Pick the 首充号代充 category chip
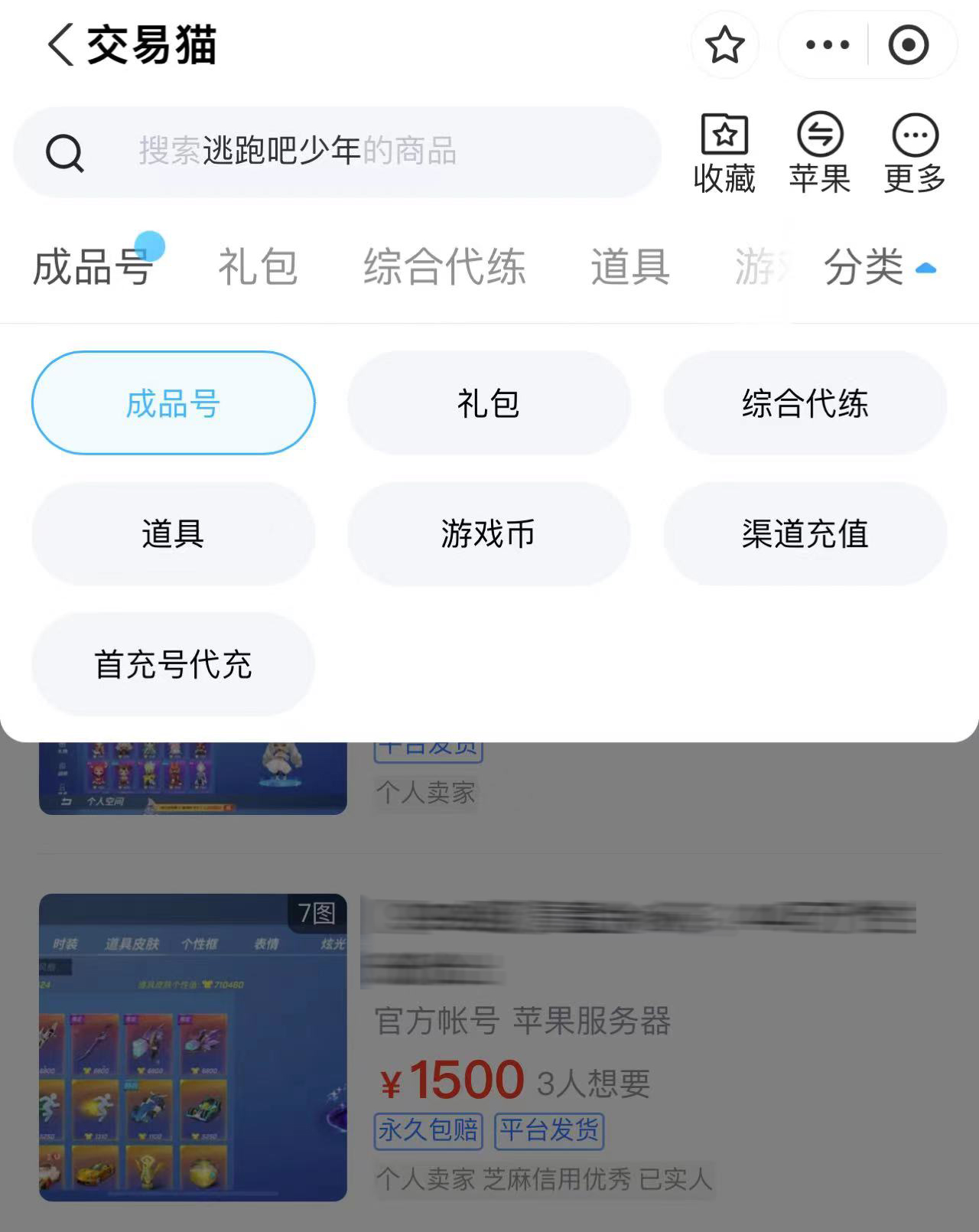 (174, 664)
